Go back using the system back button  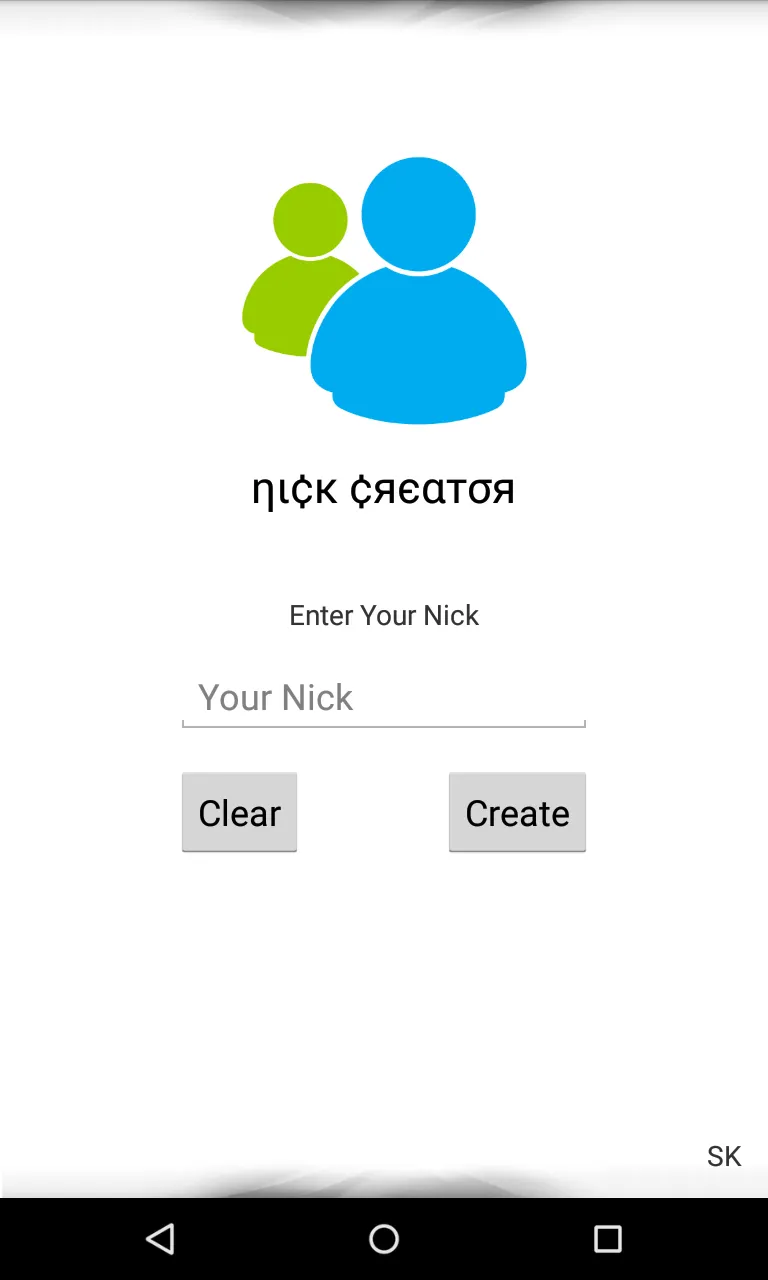pyautogui.click(x=160, y=1239)
